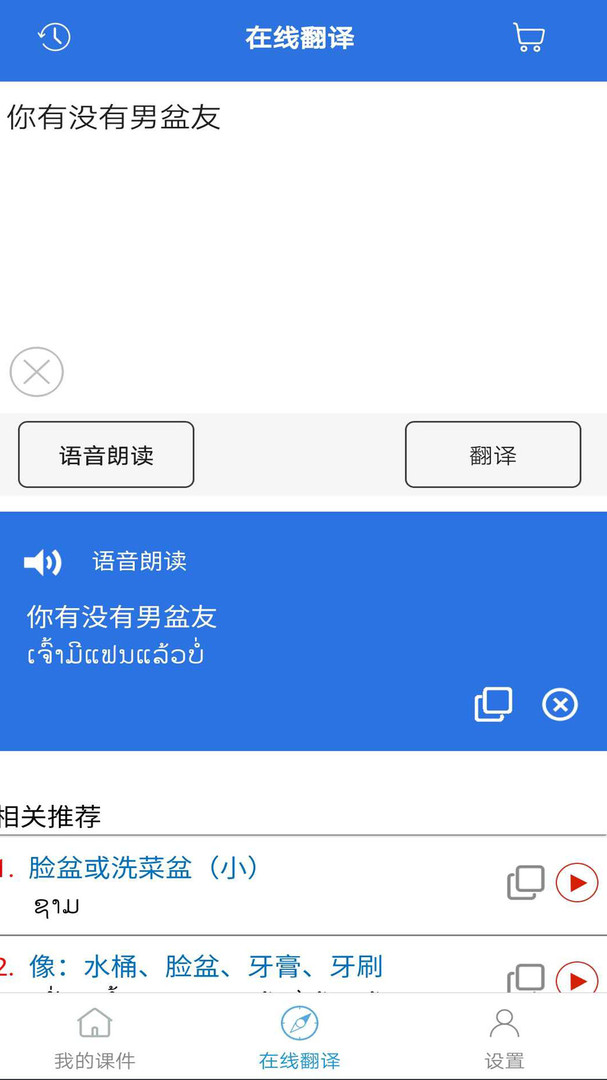Open the shopping cart
The image size is (607, 1080).
[x=528, y=37]
